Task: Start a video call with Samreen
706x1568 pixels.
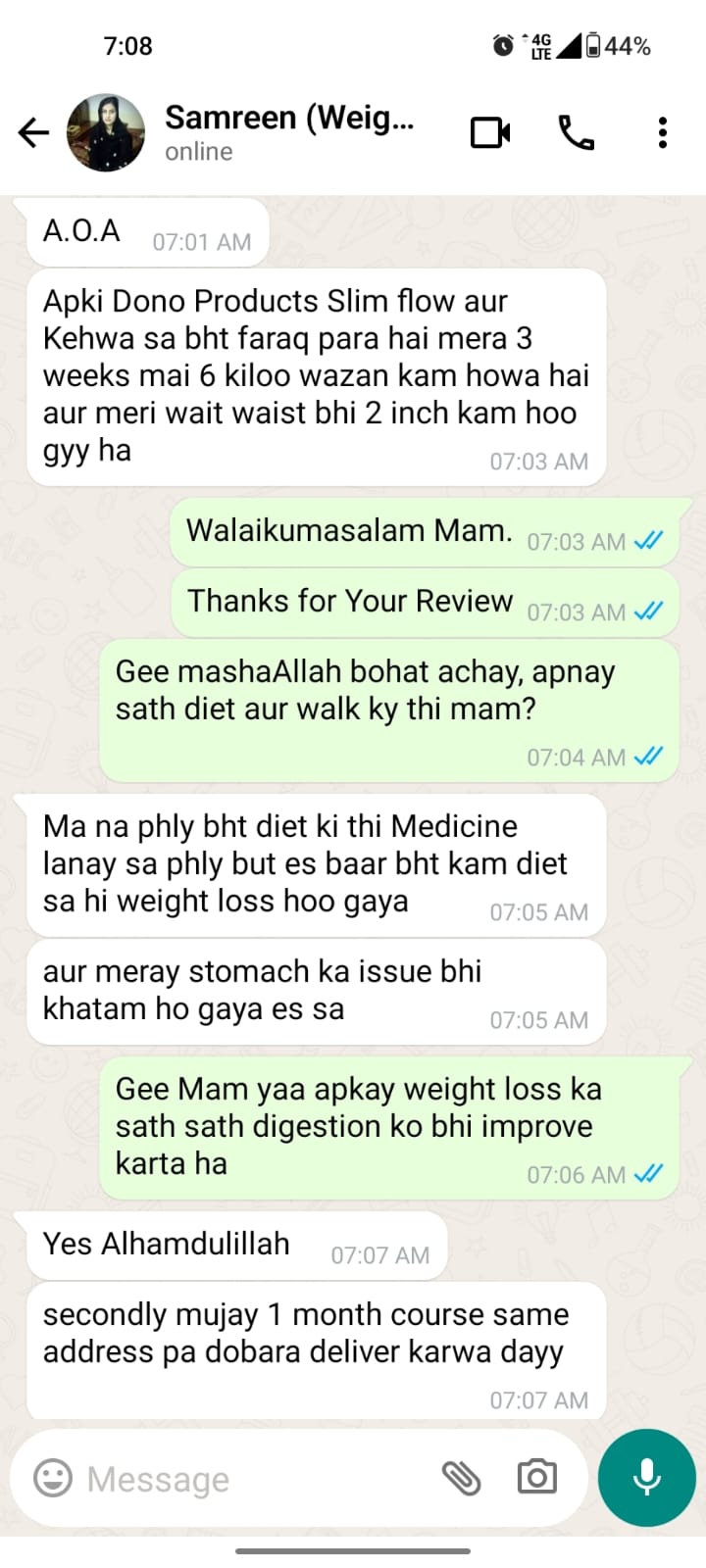Action: [x=490, y=132]
